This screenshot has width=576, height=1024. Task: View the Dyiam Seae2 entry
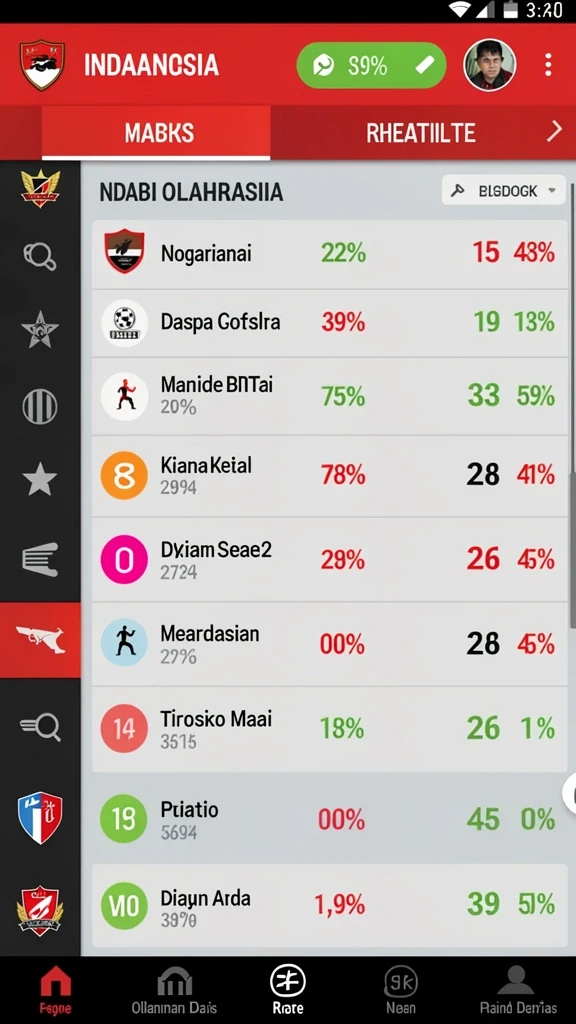(x=330, y=559)
